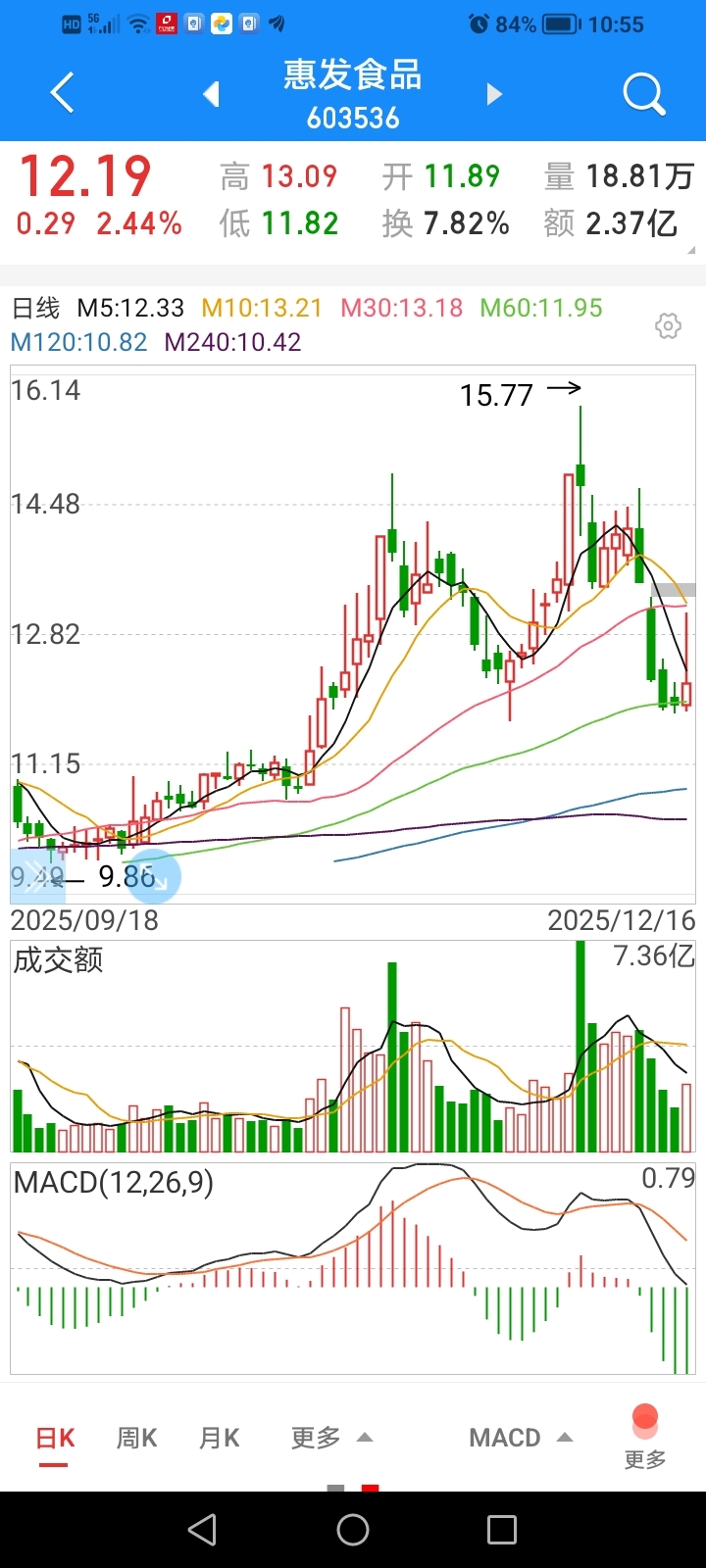Switch to the next stock

[x=494, y=94]
